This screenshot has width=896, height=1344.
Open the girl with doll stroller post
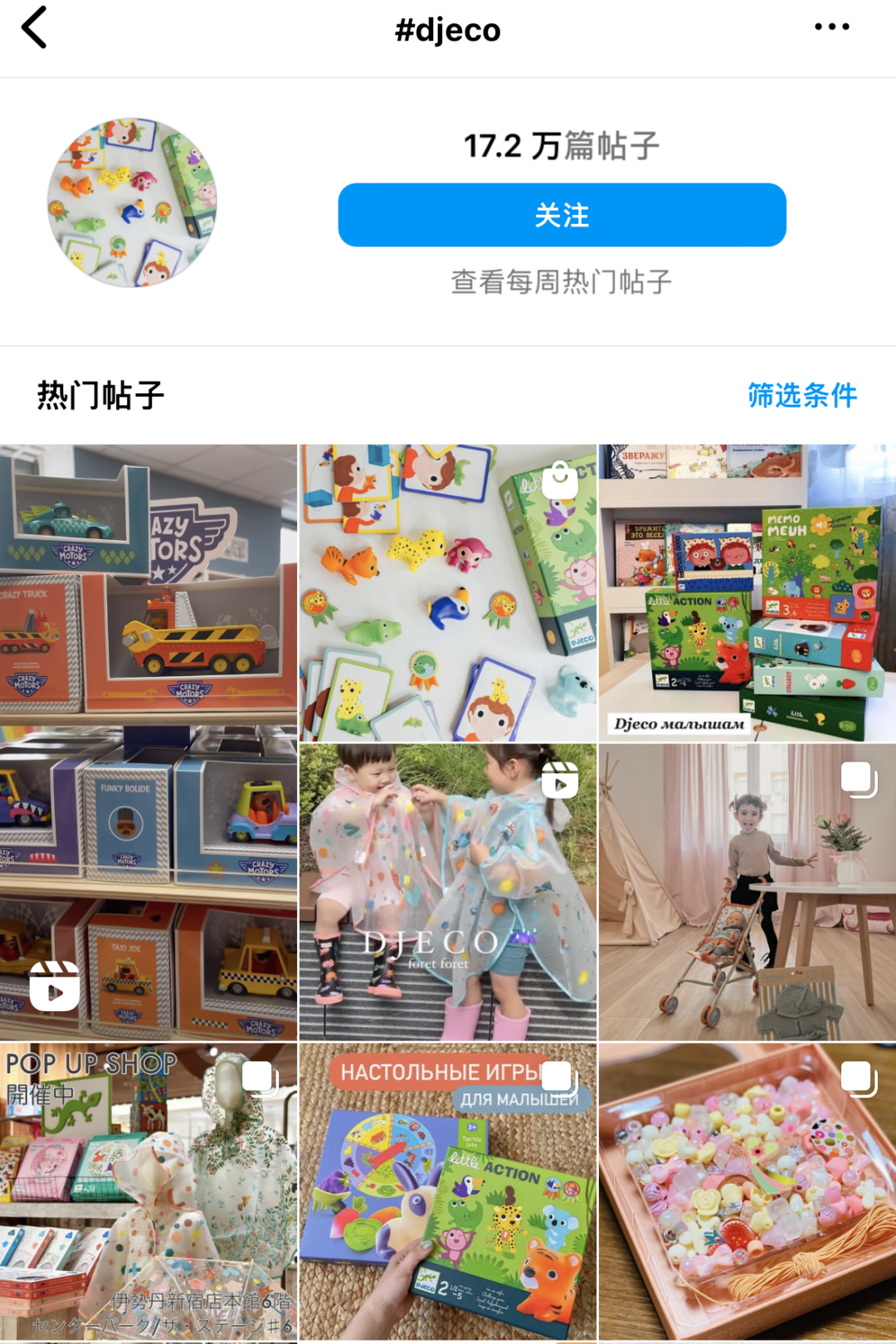(x=747, y=892)
